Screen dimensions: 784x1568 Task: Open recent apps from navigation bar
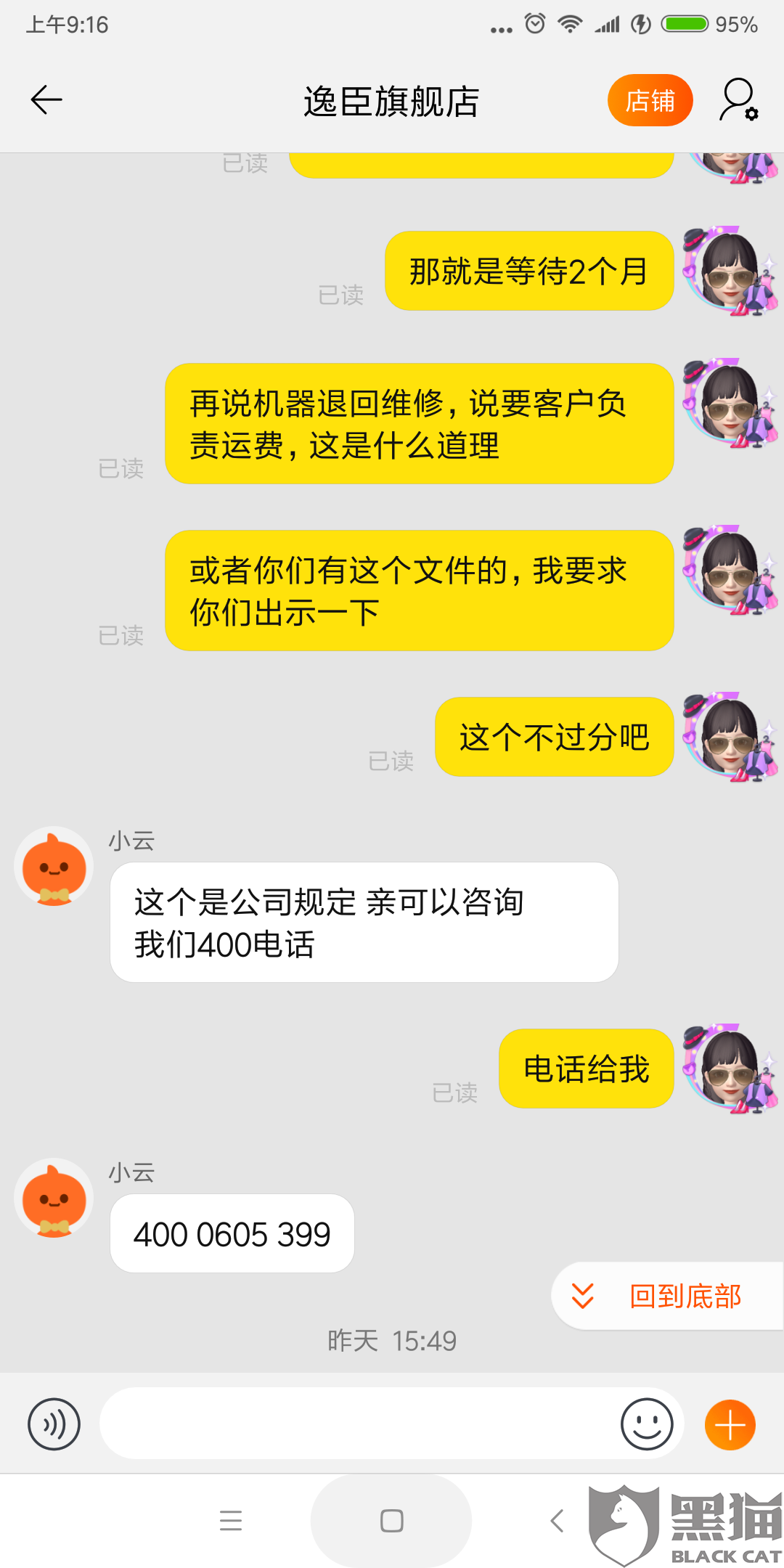[x=231, y=1520]
